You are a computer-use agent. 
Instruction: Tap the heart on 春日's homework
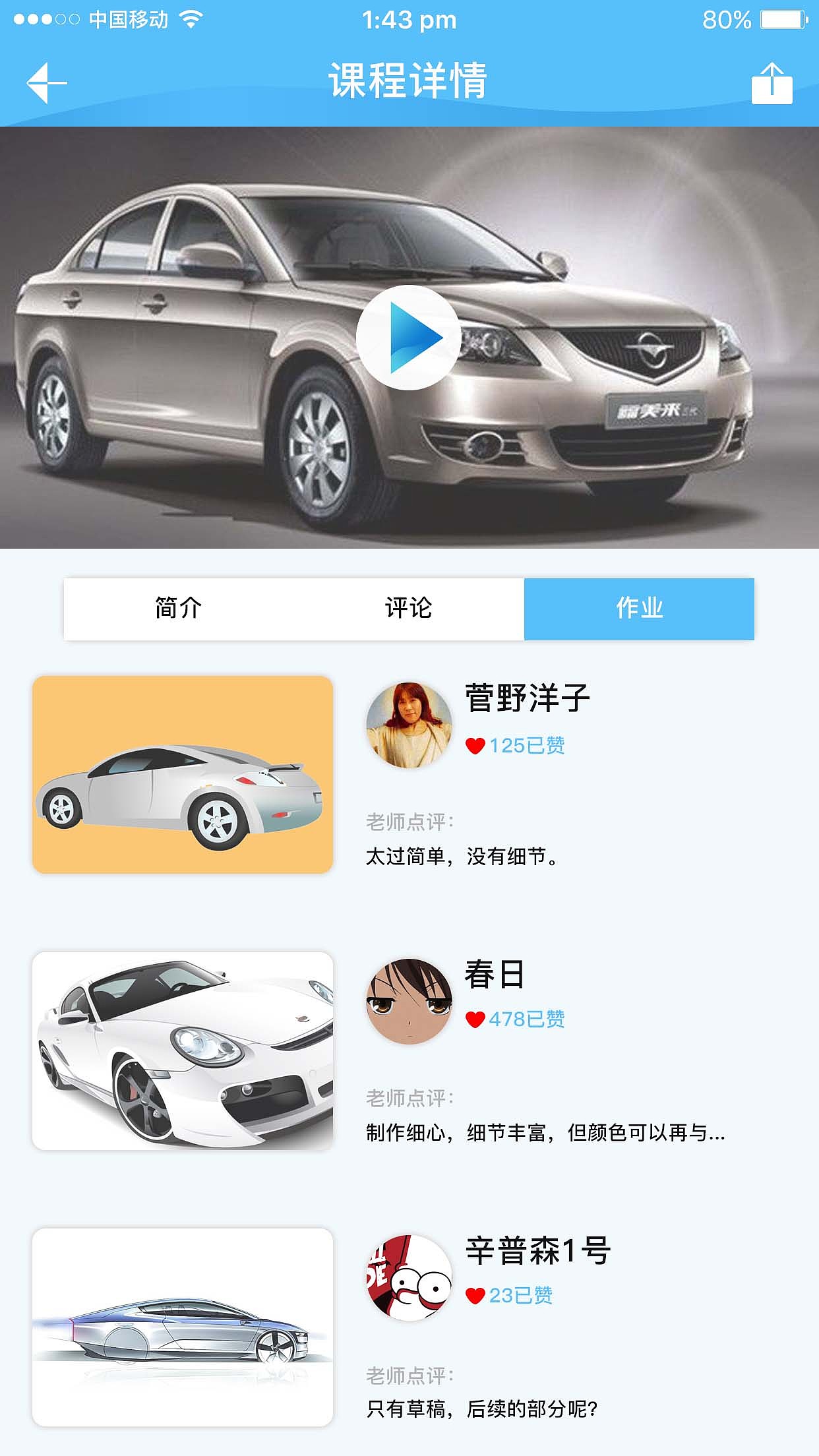[x=475, y=1019]
